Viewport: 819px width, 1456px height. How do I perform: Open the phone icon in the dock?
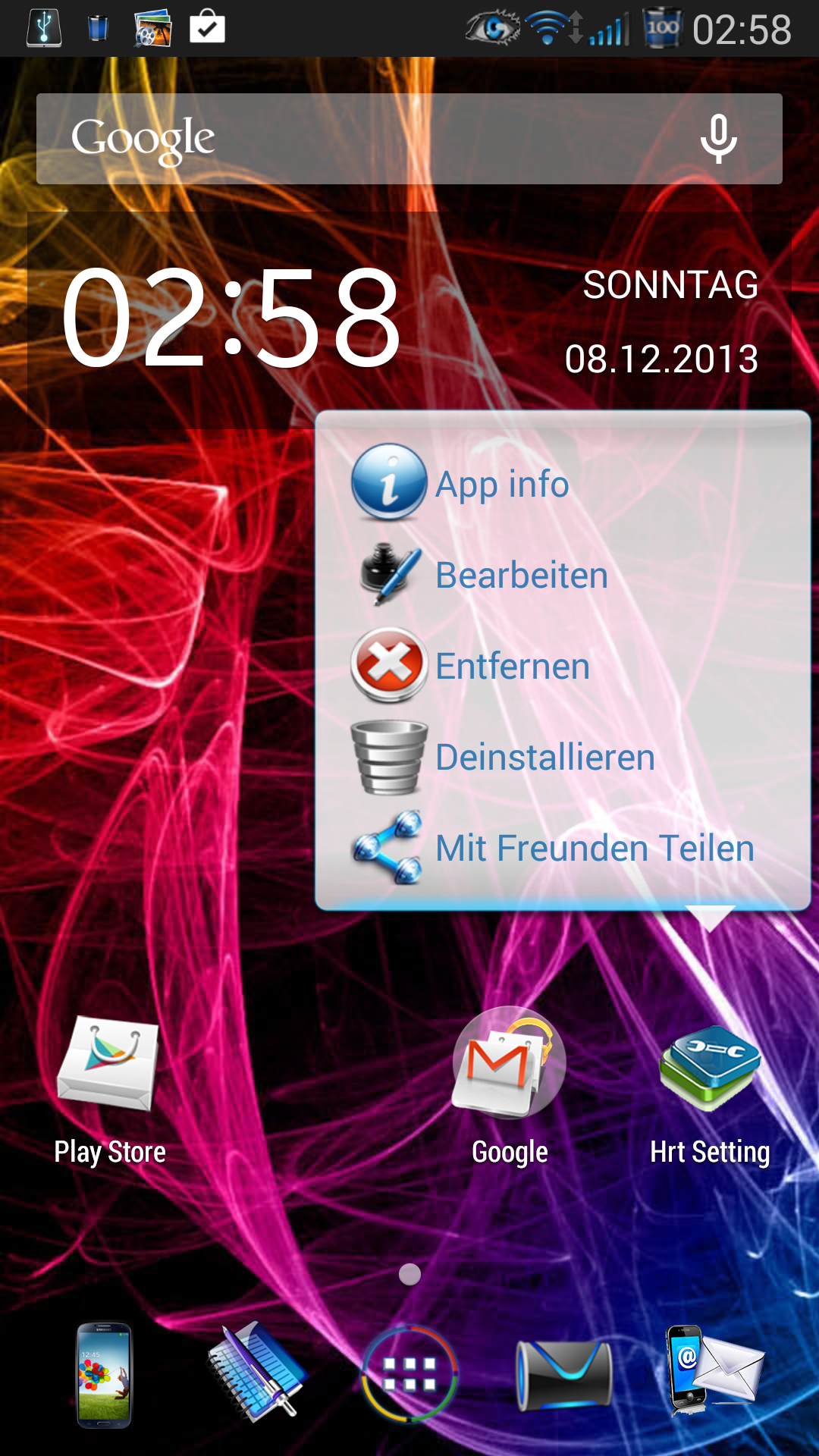pyautogui.click(x=105, y=1375)
